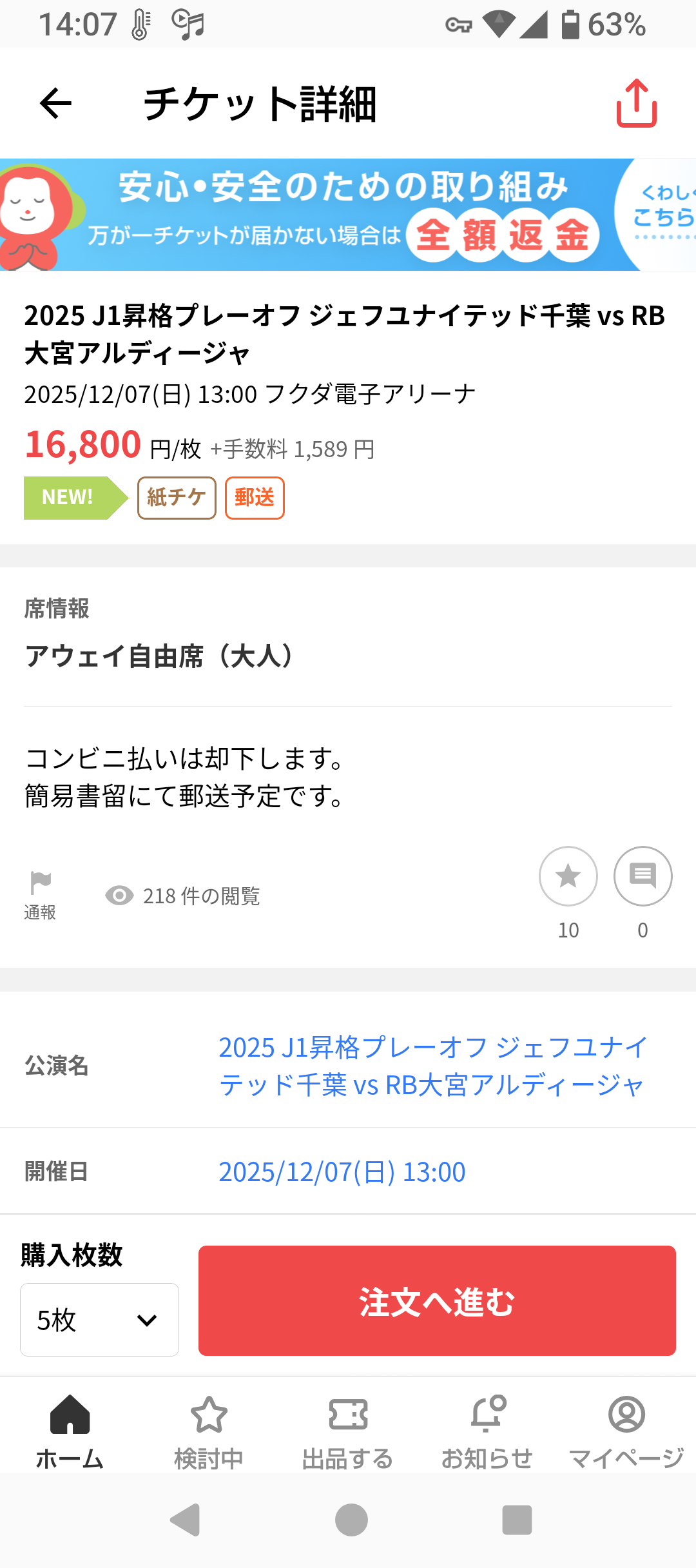This screenshot has height=1568, width=696.
Task: Open the 公演名 event link
Action: coord(432,1066)
